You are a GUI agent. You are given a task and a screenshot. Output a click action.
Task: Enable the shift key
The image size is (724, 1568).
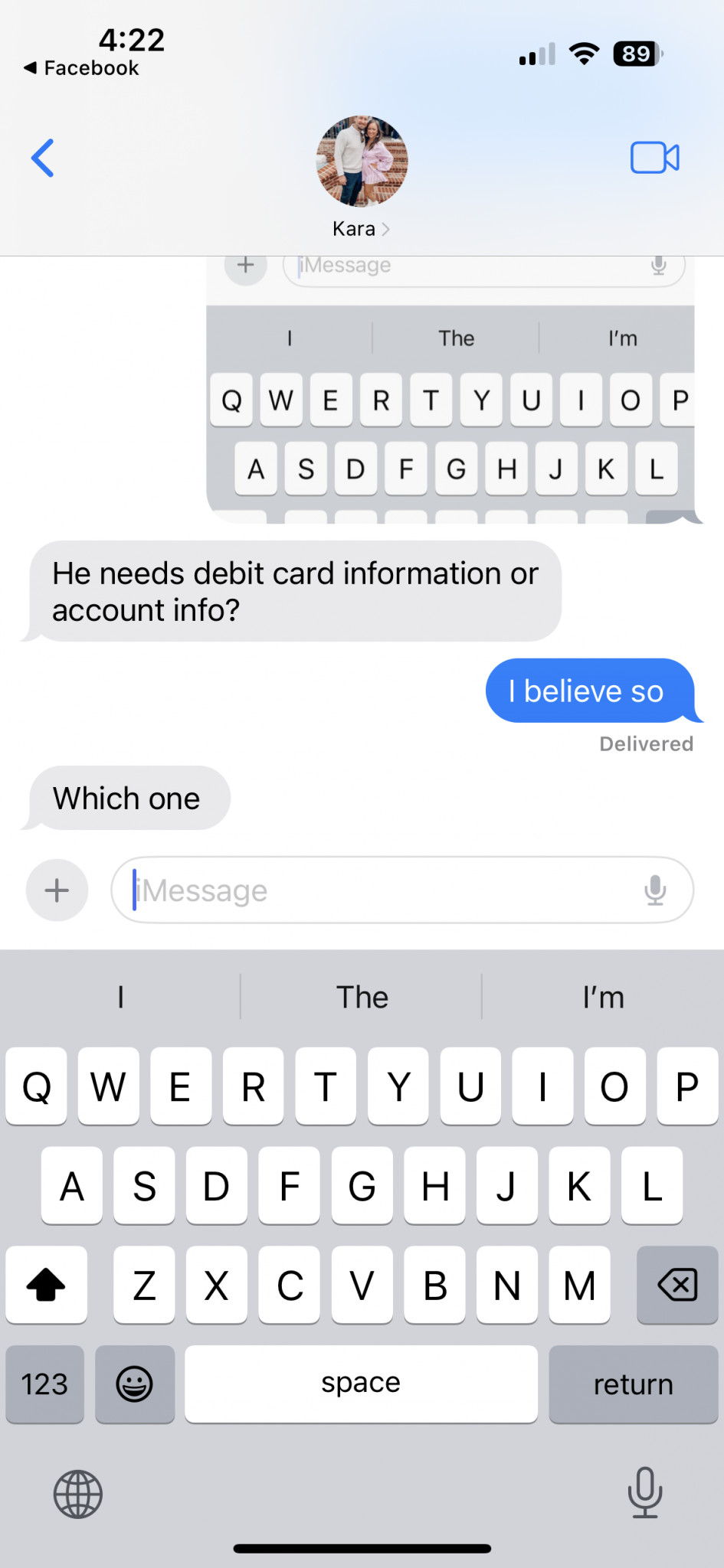tap(46, 1285)
